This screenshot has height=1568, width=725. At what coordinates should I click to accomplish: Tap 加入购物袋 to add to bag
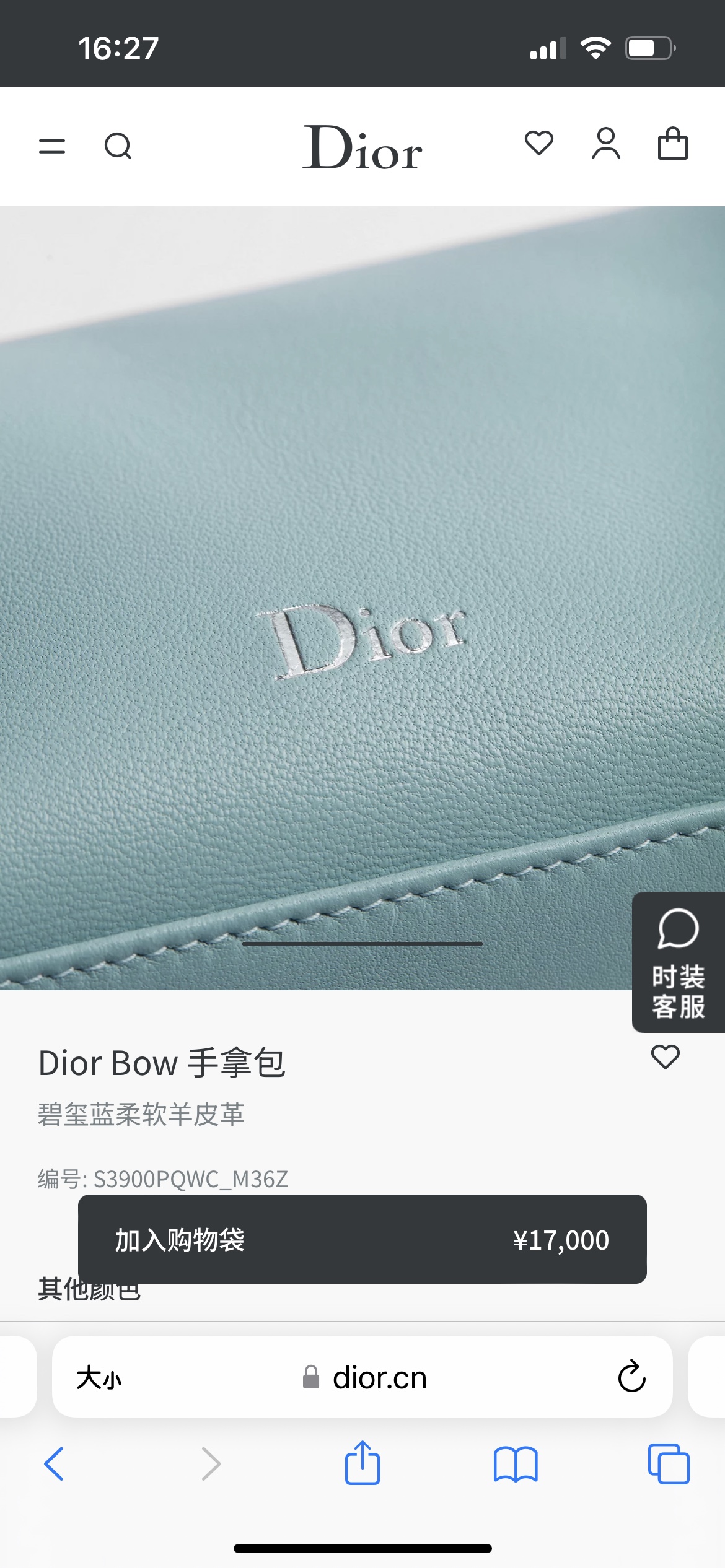pyautogui.click(x=362, y=1240)
